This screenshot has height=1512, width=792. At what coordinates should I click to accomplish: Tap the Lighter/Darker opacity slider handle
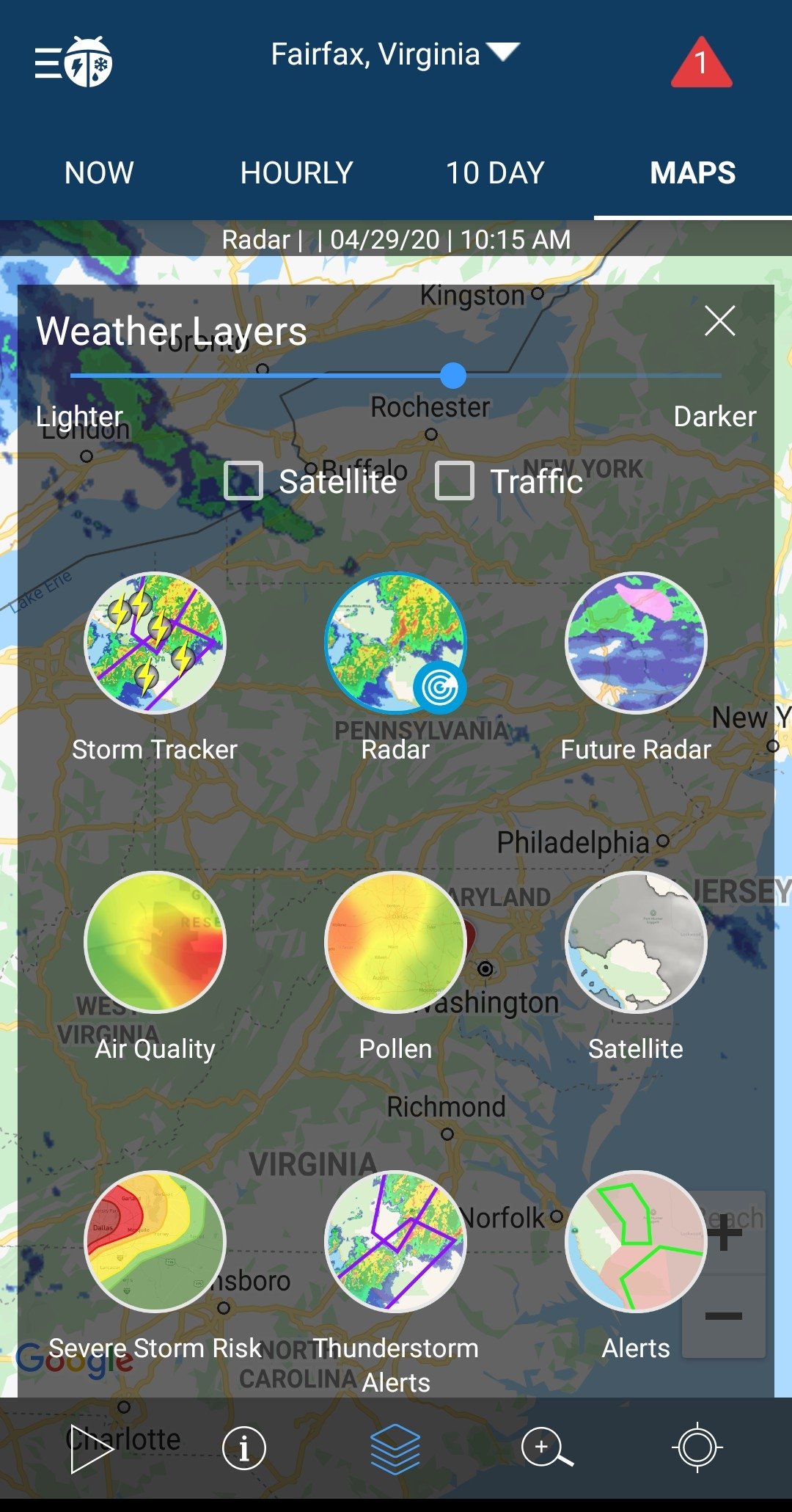pos(453,376)
